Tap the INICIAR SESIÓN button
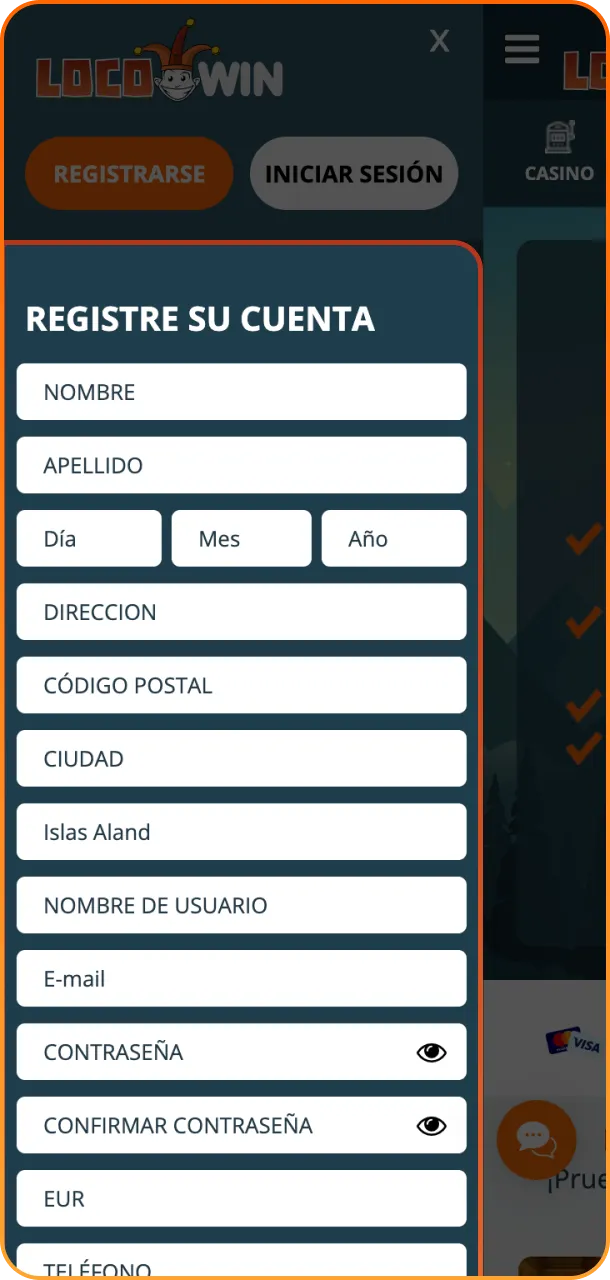The width and height of the screenshot is (610, 1280). 353,174
